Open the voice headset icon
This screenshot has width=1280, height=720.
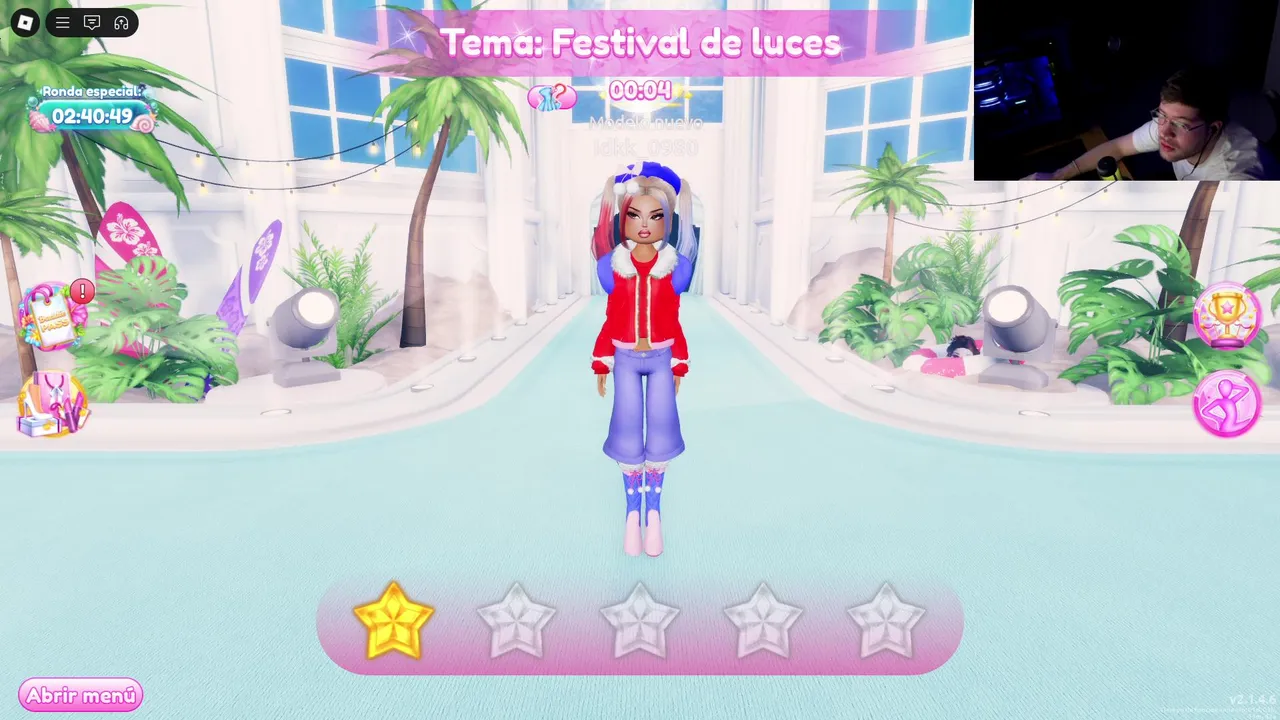tap(121, 22)
